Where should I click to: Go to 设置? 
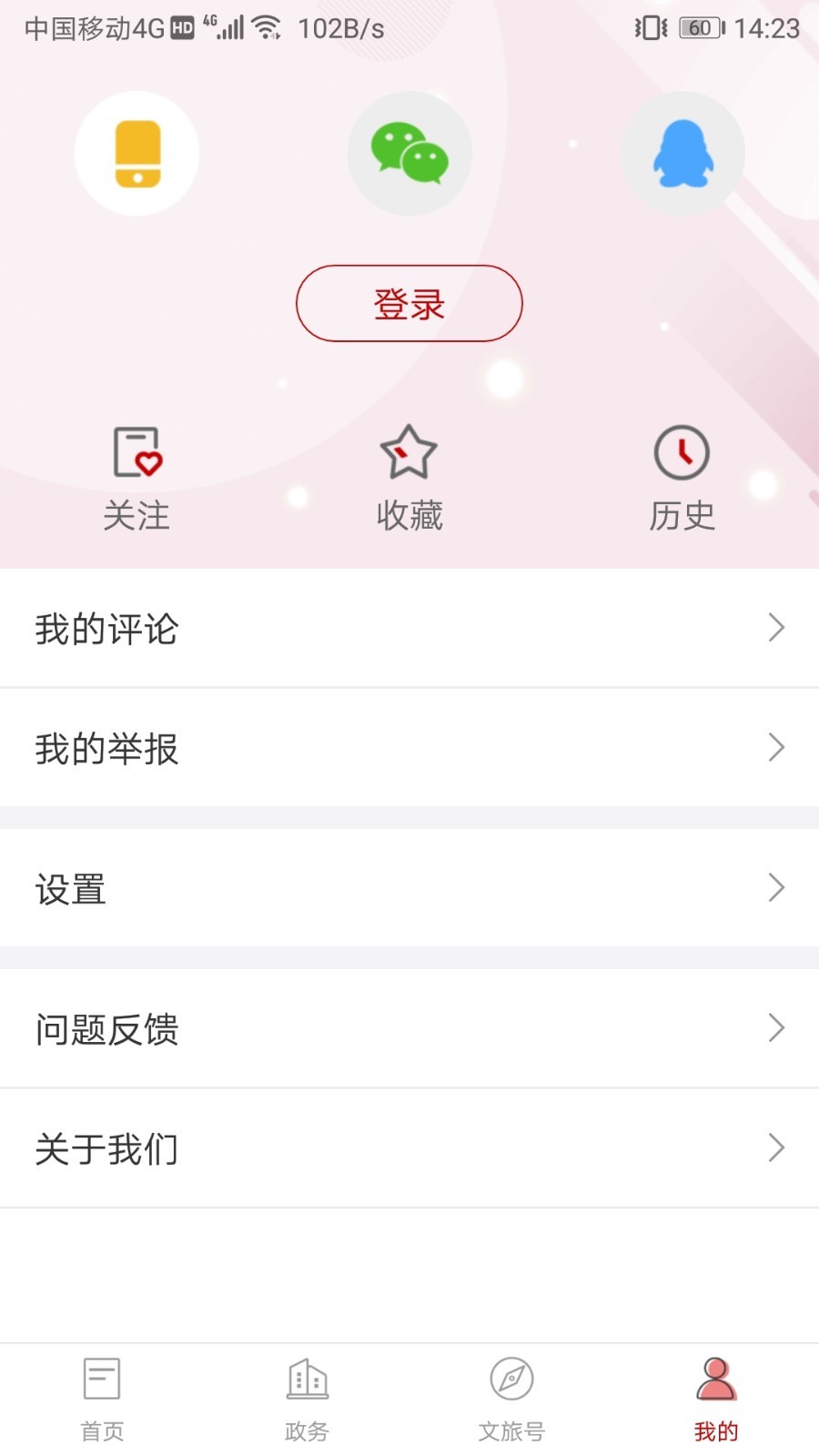tap(409, 888)
